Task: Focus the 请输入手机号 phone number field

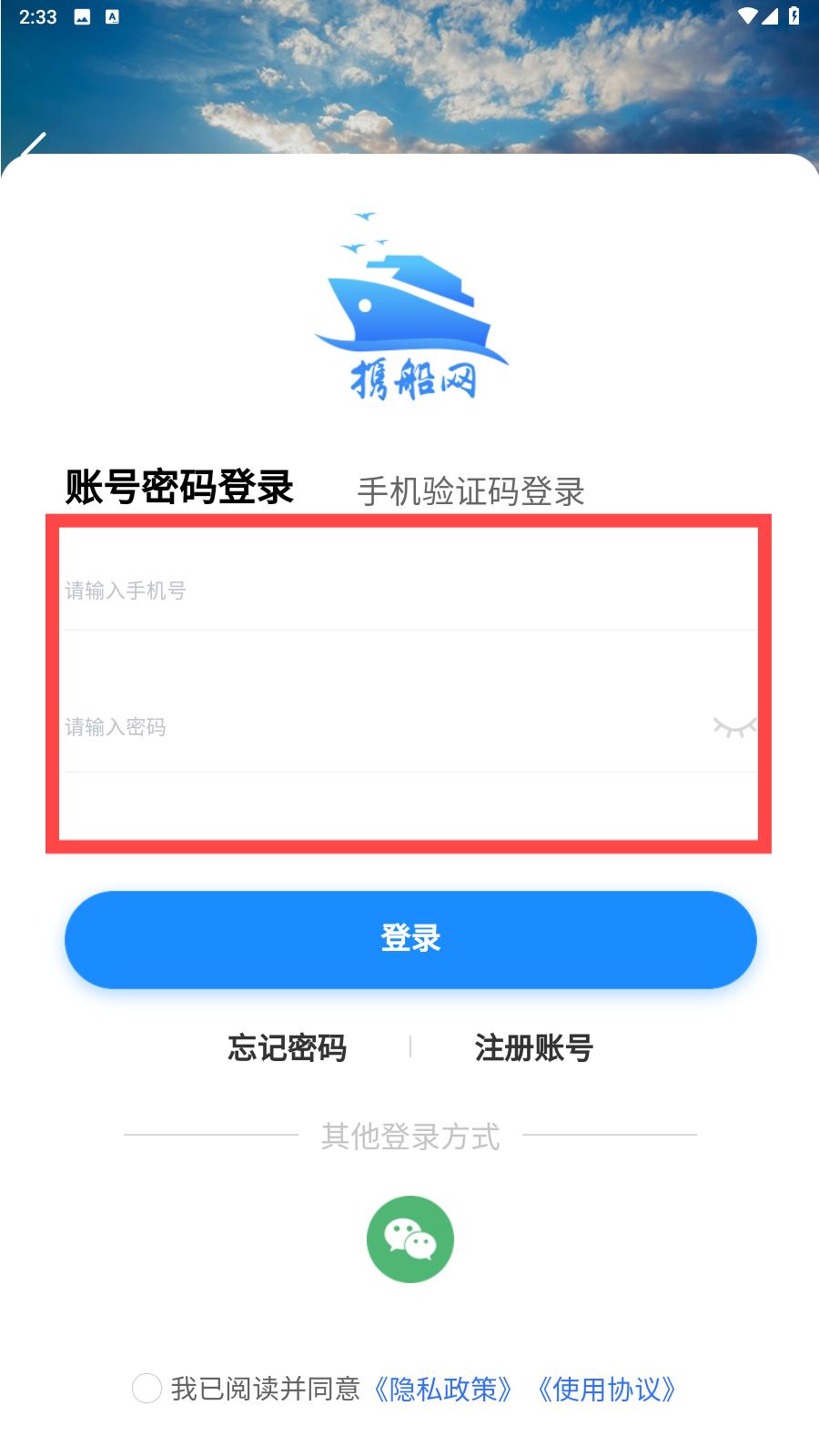Action: pos(410,591)
